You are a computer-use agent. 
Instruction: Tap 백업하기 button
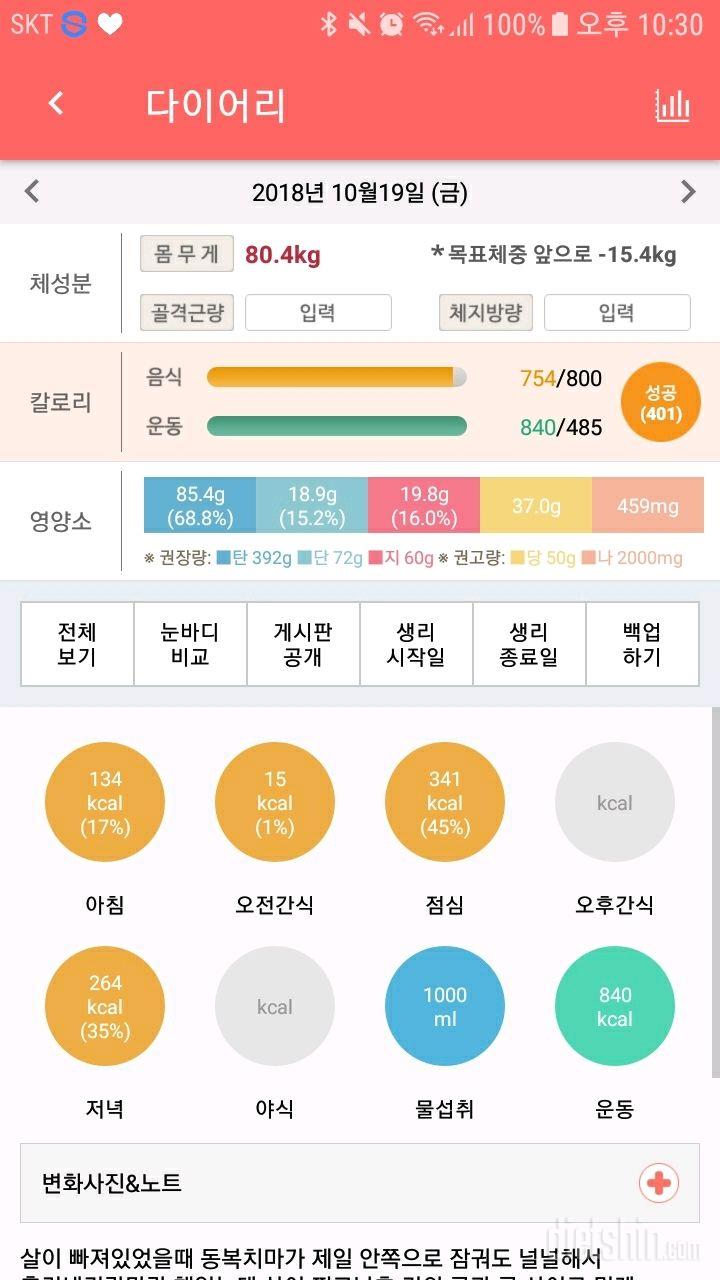coord(642,645)
